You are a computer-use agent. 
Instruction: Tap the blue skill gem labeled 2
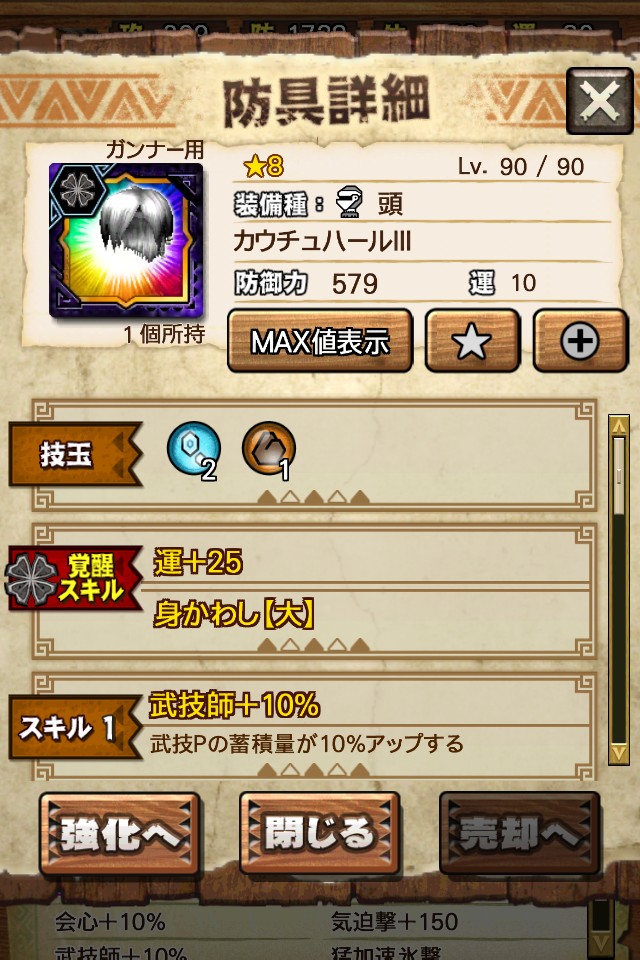point(193,449)
